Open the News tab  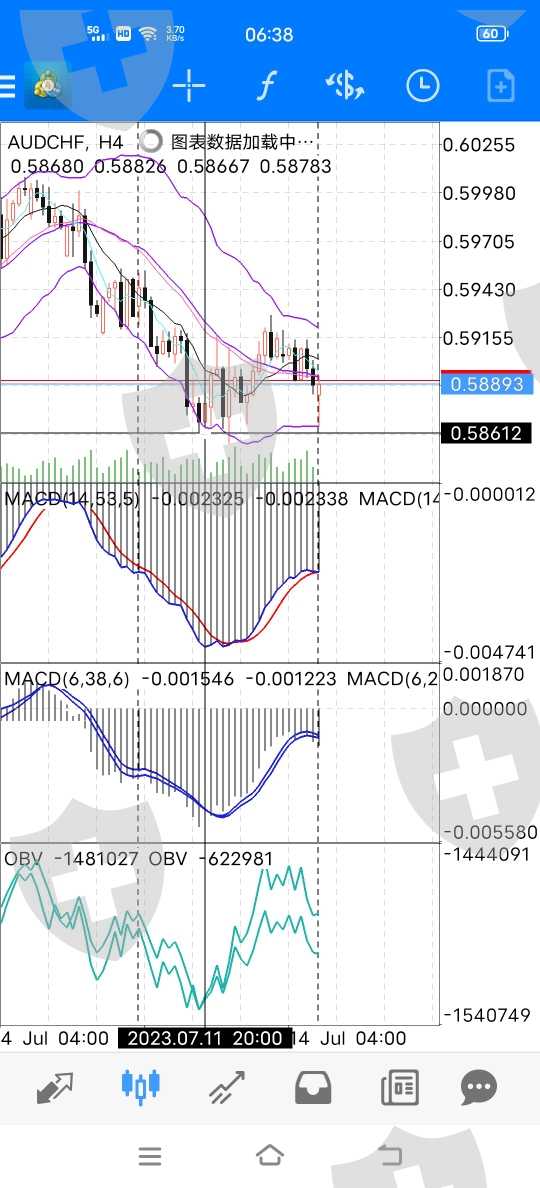tap(400, 1088)
